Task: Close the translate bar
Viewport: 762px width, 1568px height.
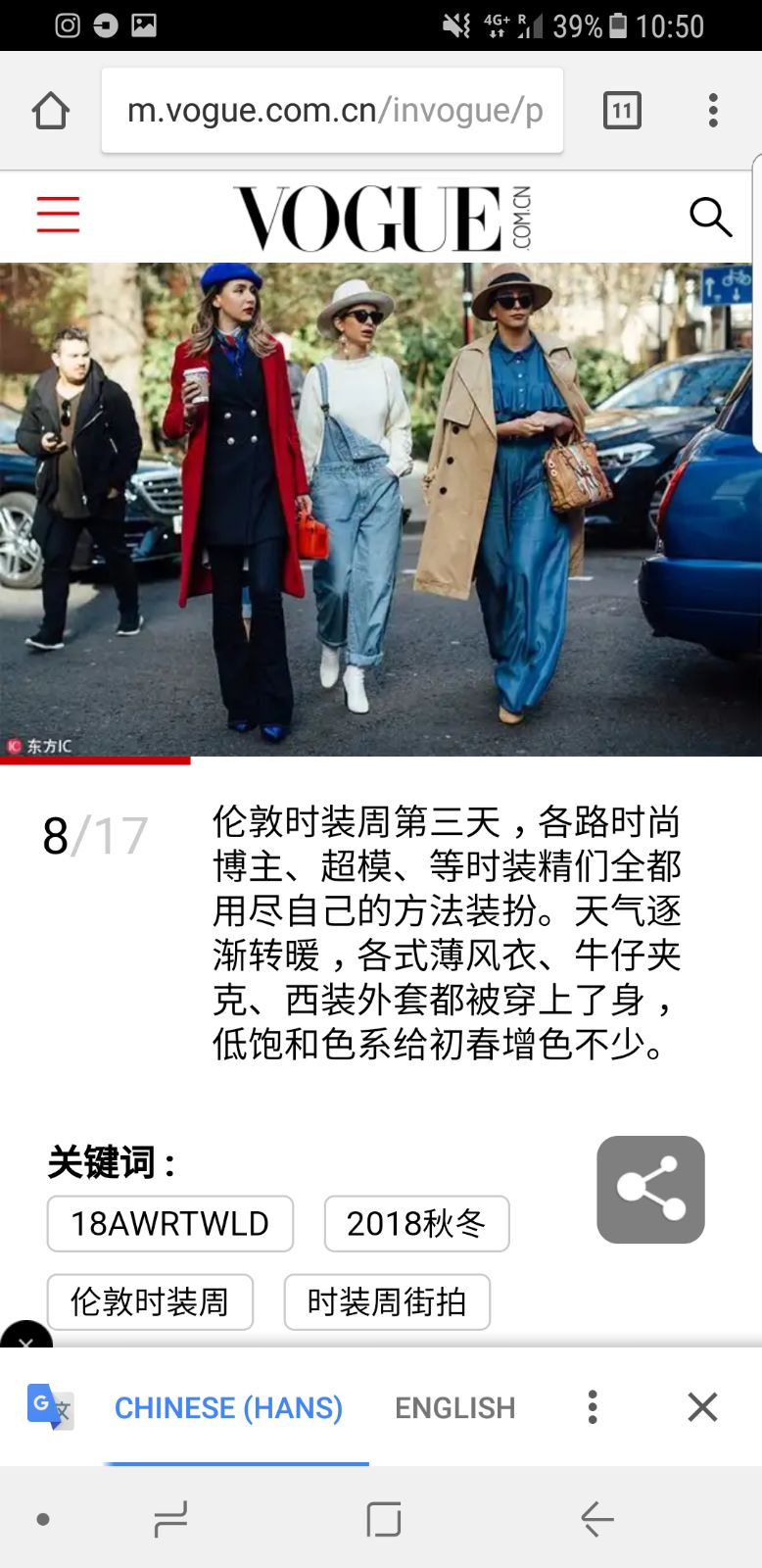Action: tap(702, 1407)
